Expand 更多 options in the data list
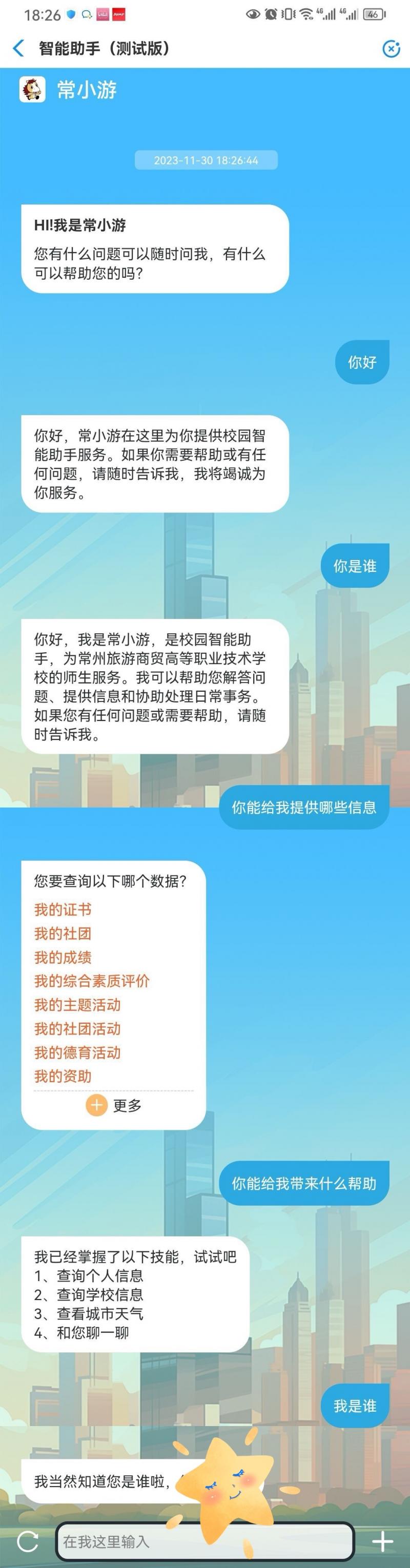This screenshot has width=410, height=1568. [114, 1105]
